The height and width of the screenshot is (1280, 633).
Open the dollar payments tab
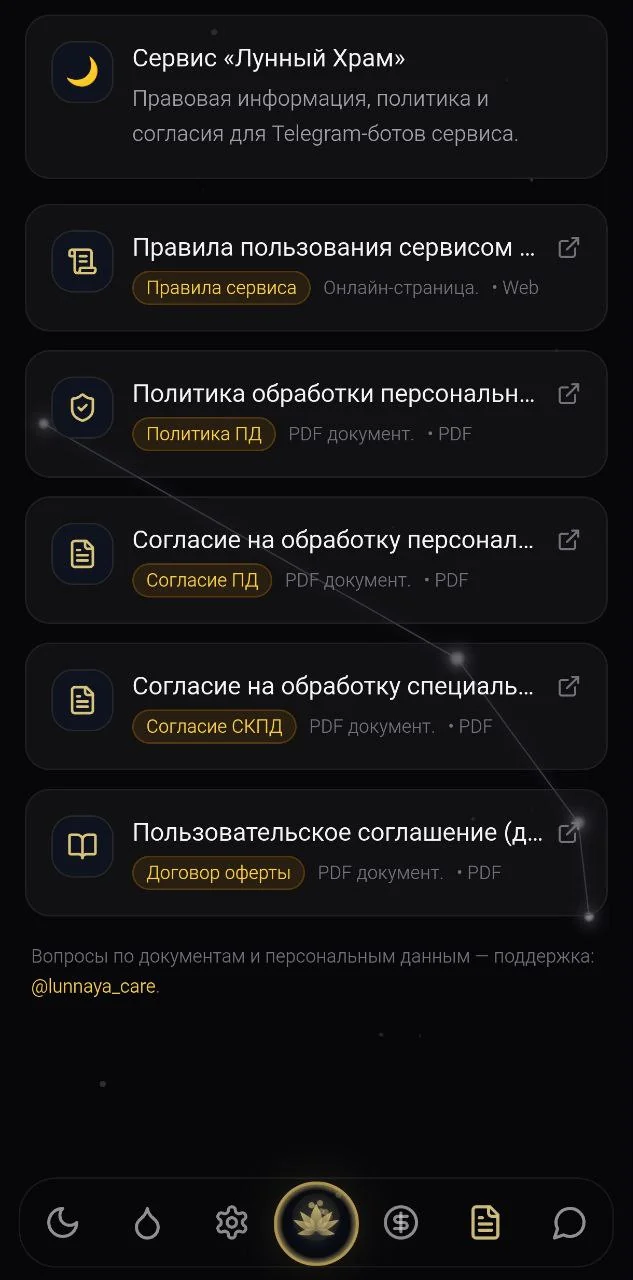[x=401, y=1222]
